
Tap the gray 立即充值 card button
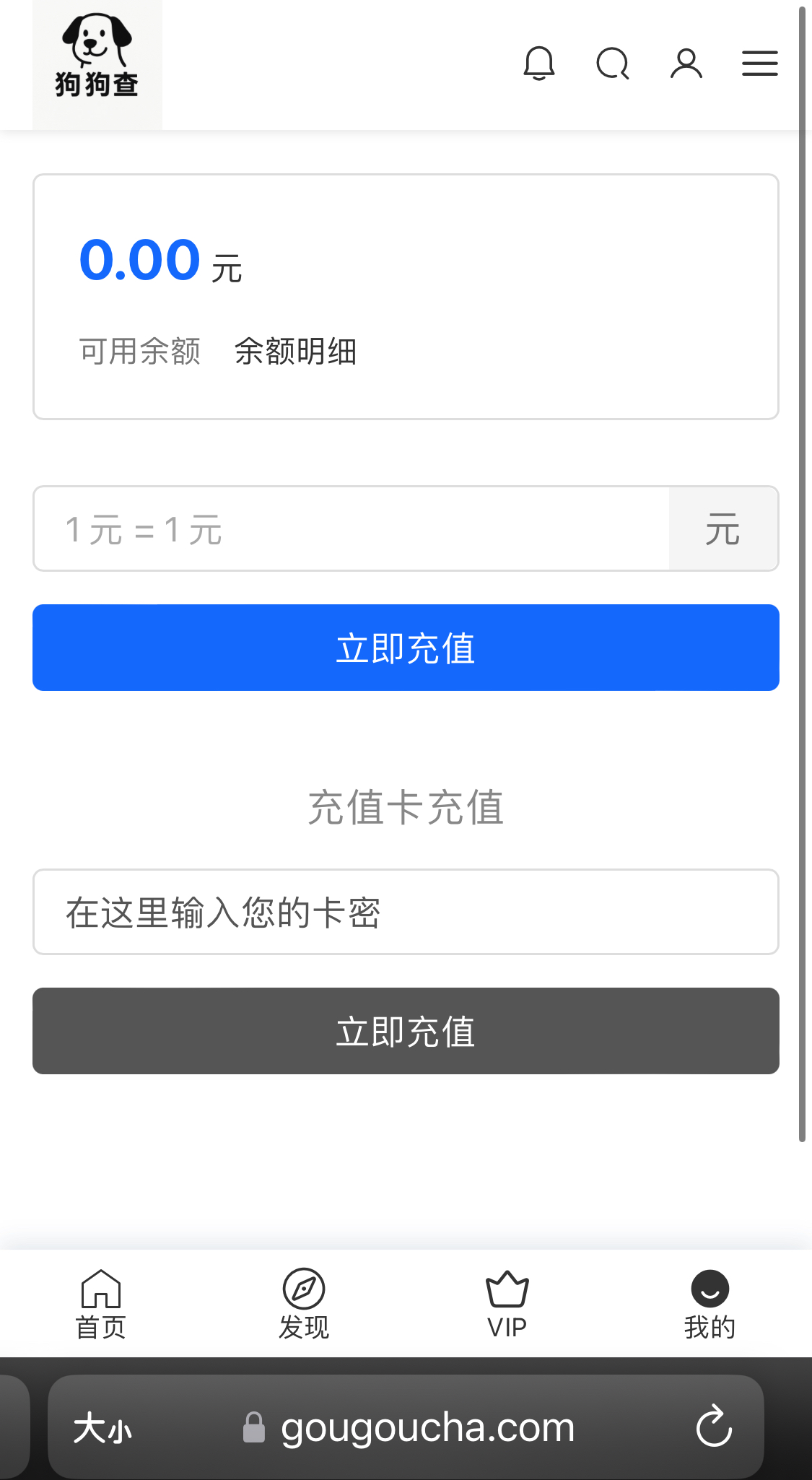[406, 1031]
